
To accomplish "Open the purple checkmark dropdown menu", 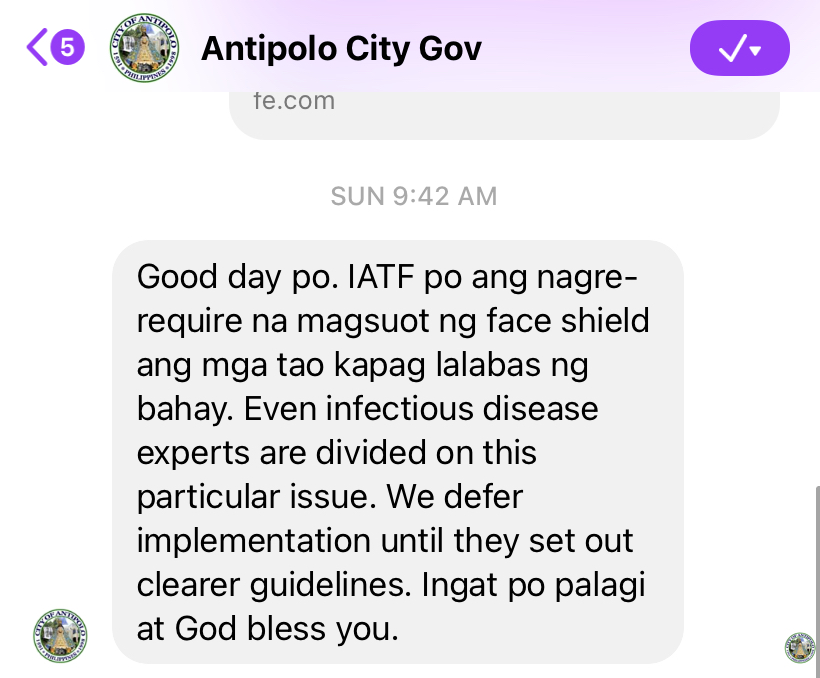I will coord(739,48).
